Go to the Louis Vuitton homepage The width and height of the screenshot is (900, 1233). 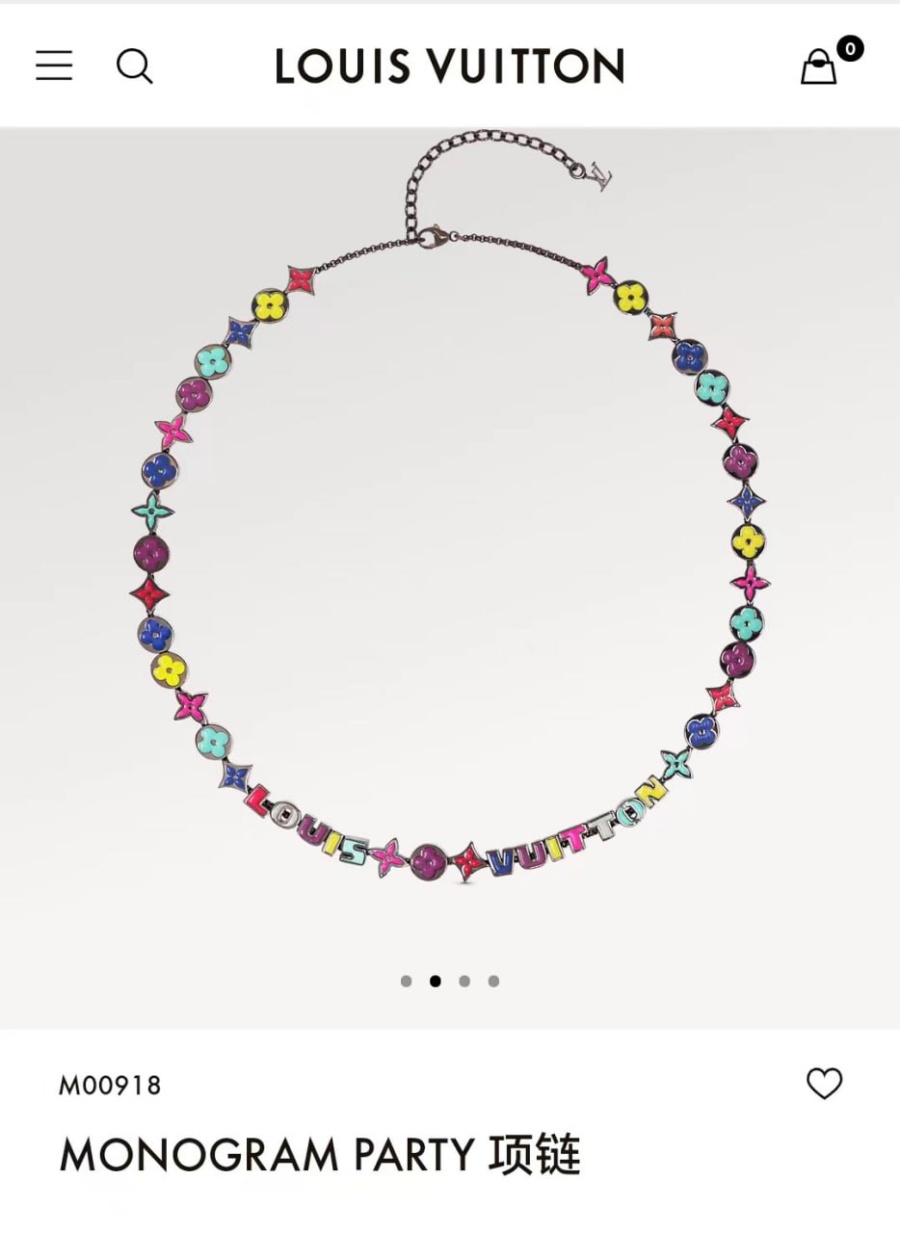coord(449,66)
